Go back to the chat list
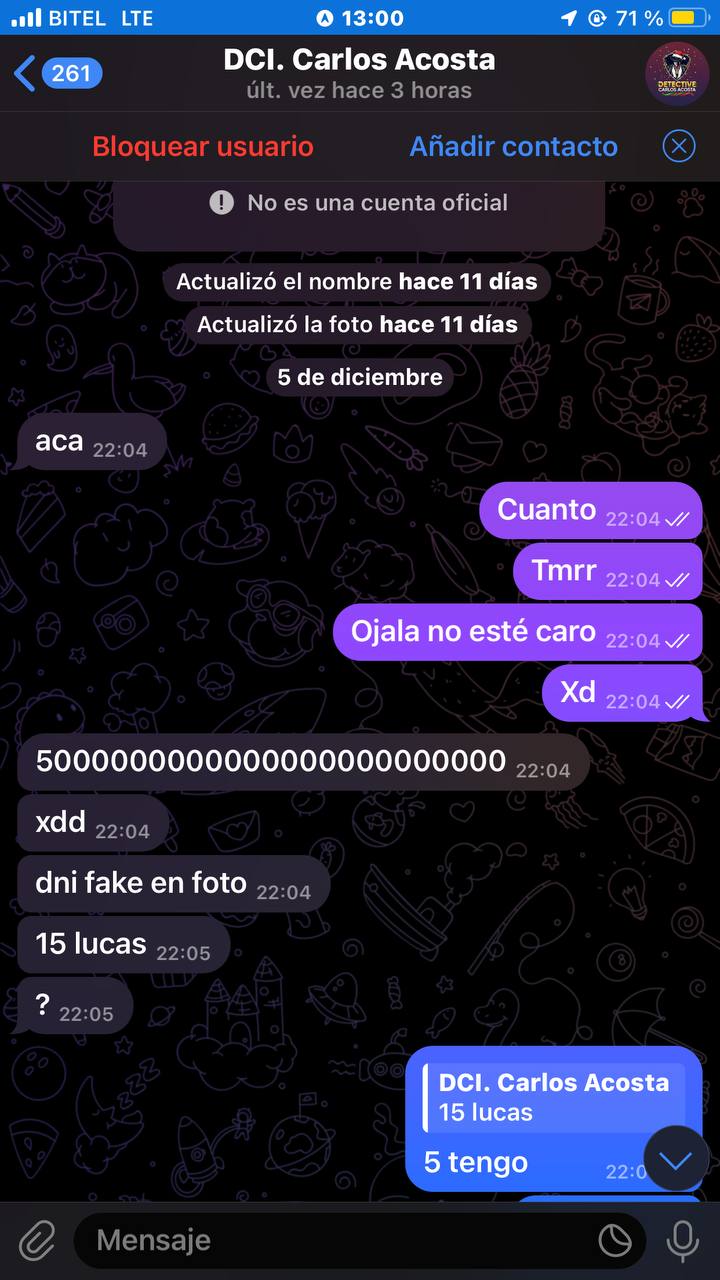The image size is (720, 1280). pos(55,73)
